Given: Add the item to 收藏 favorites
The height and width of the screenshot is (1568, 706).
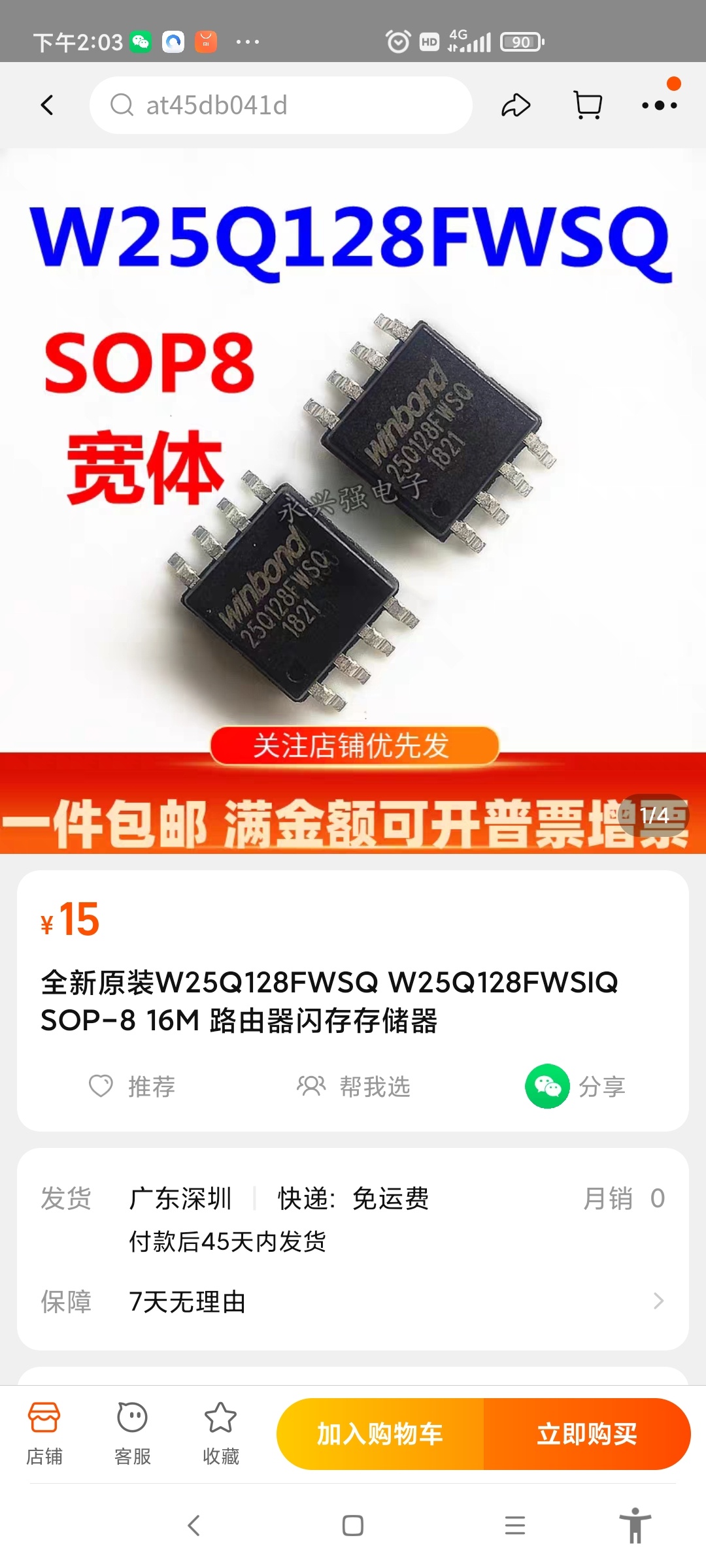Looking at the screenshot, I should point(221,1434).
